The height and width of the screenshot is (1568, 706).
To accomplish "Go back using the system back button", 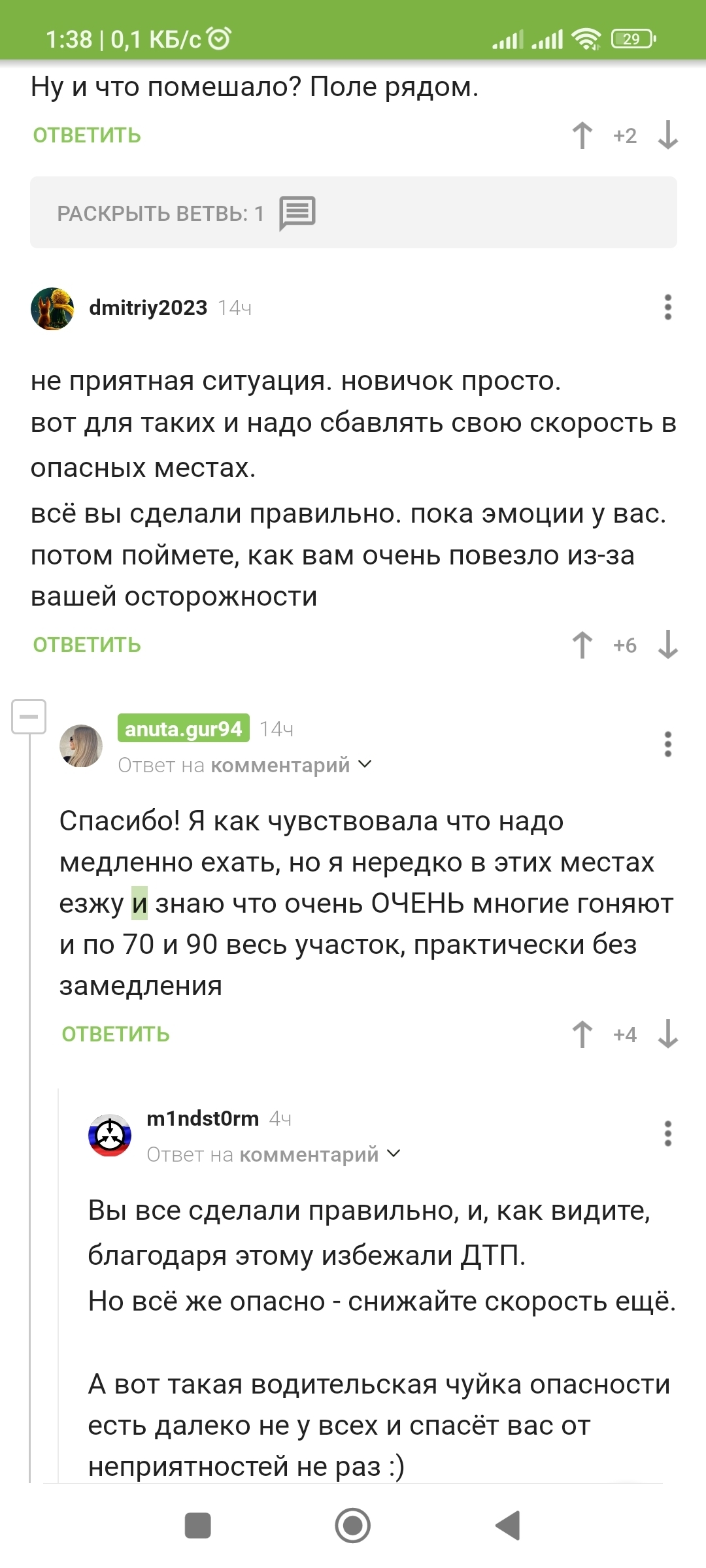I will (508, 1526).
